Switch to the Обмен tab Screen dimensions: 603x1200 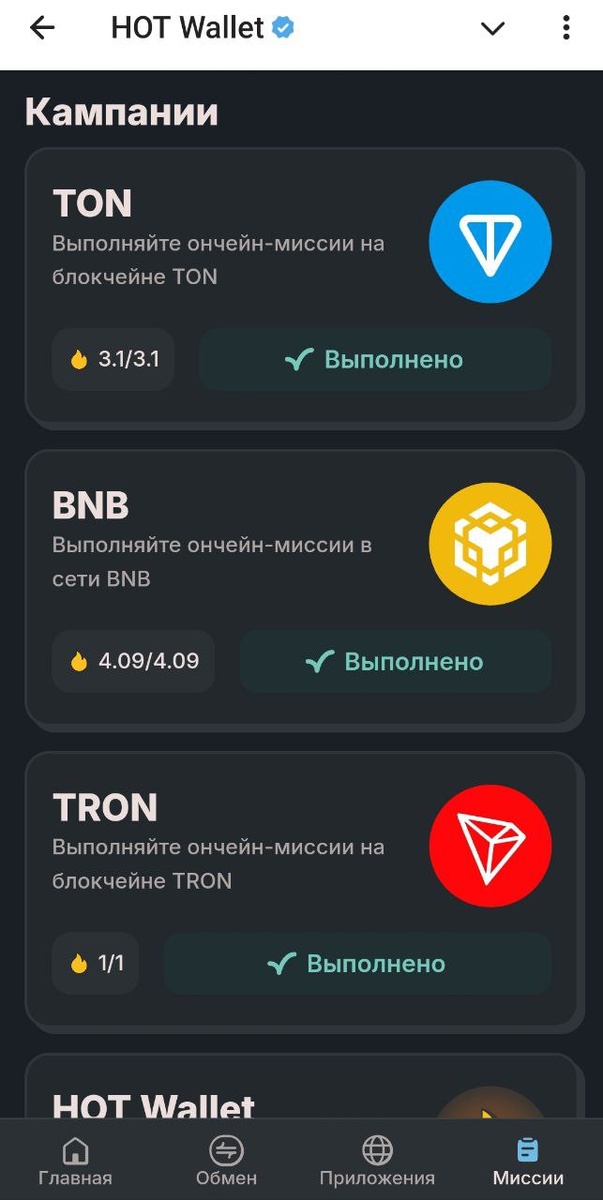pos(226,1161)
